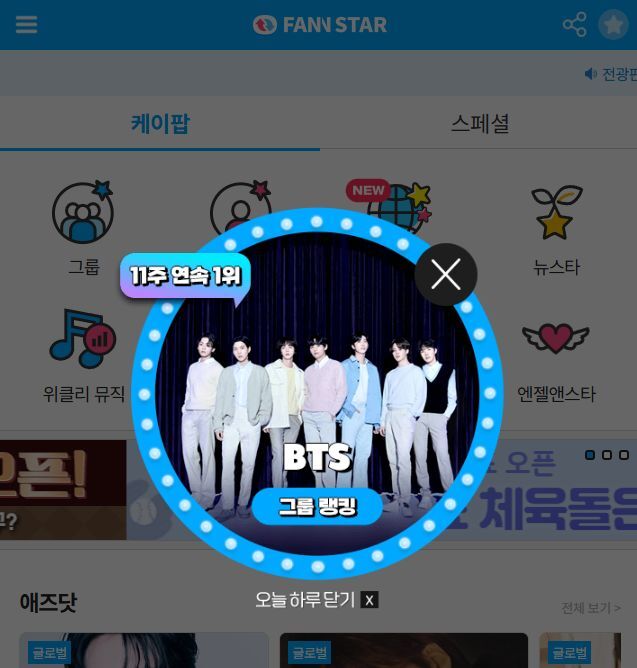
Task: Switch to the 스페셜 tab
Action: 479,124
